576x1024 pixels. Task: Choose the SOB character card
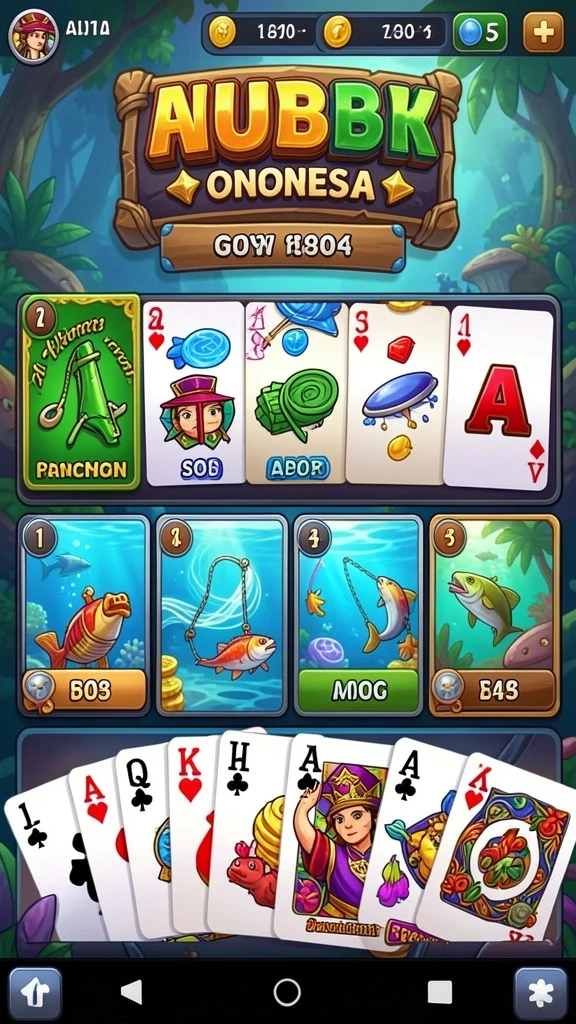[x=194, y=393]
